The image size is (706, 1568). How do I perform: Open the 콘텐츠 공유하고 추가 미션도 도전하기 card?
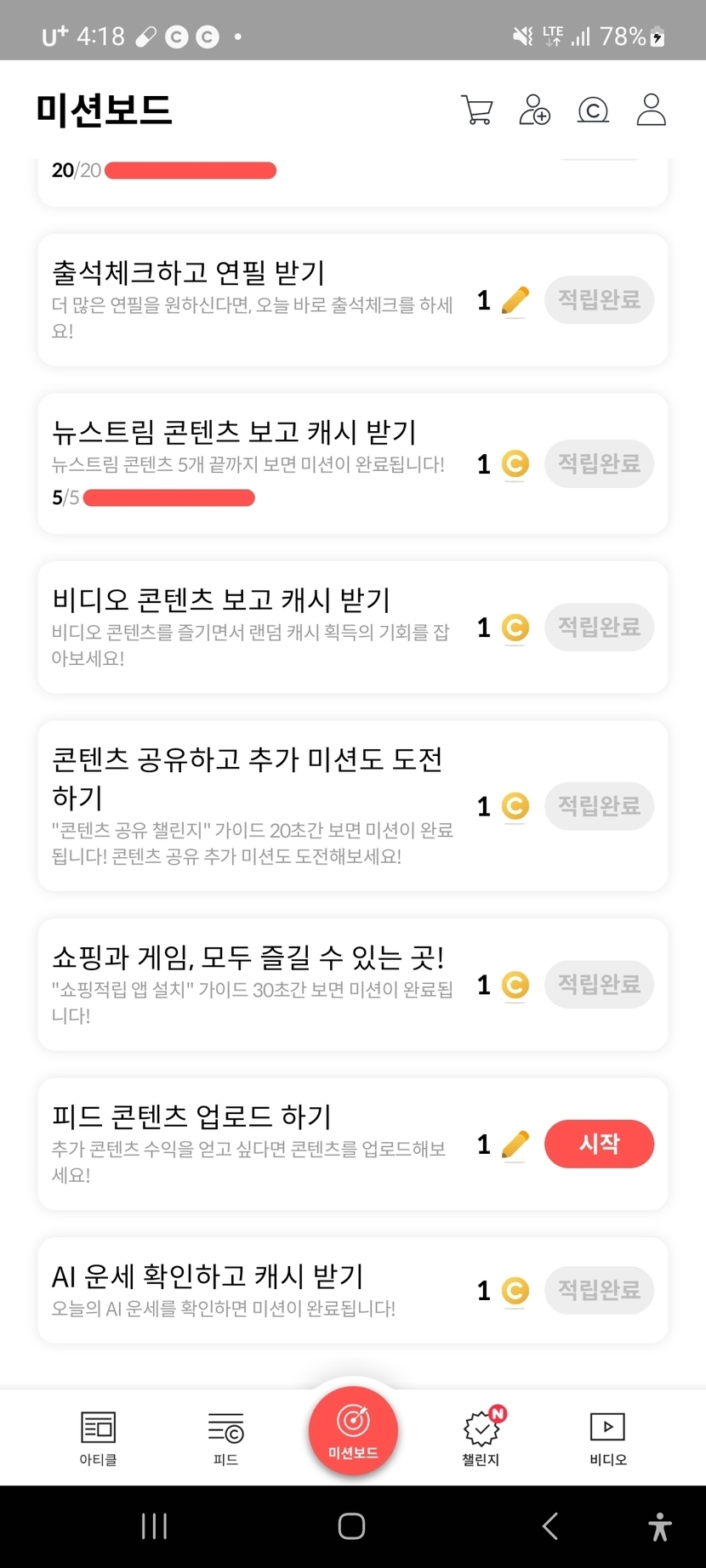tap(255, 804)
